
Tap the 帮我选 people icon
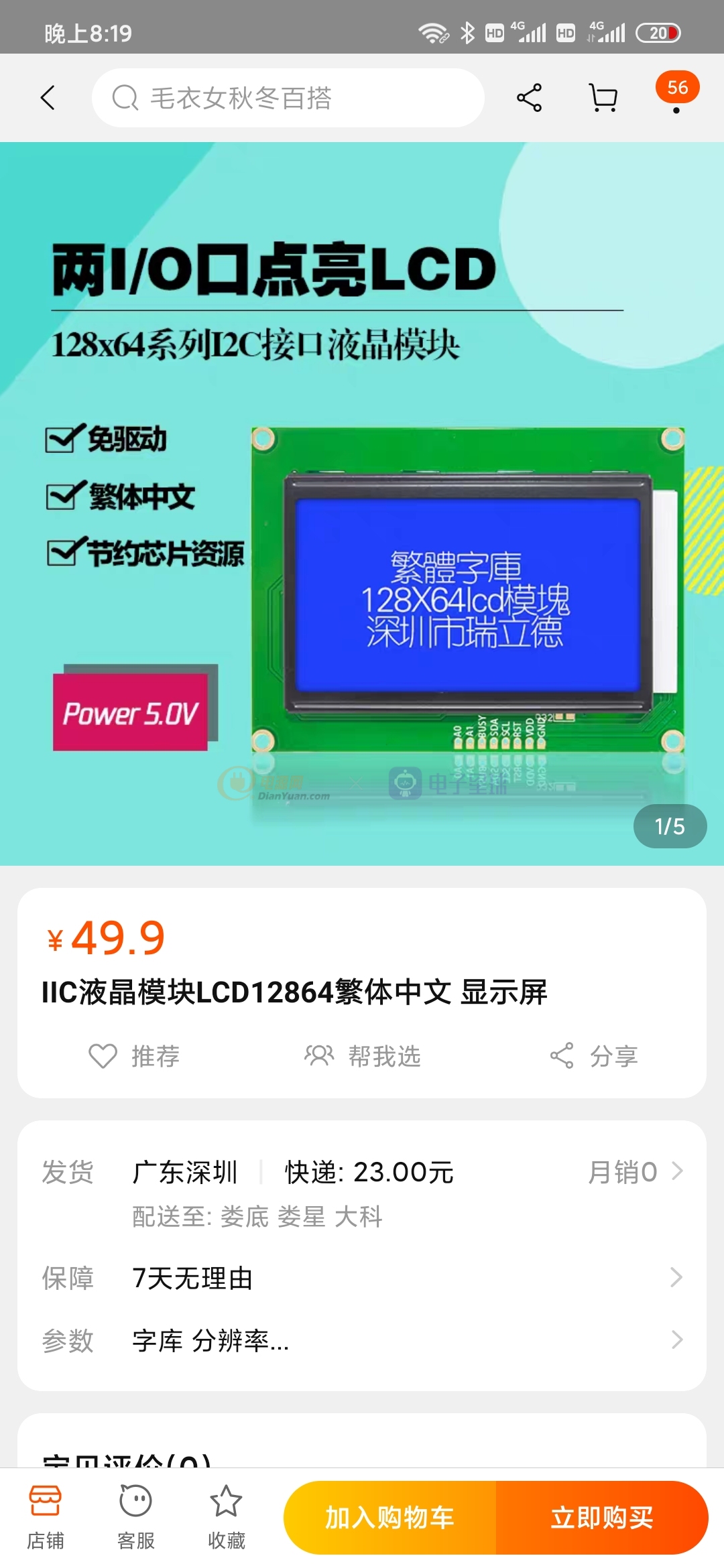pos(320,1056)
